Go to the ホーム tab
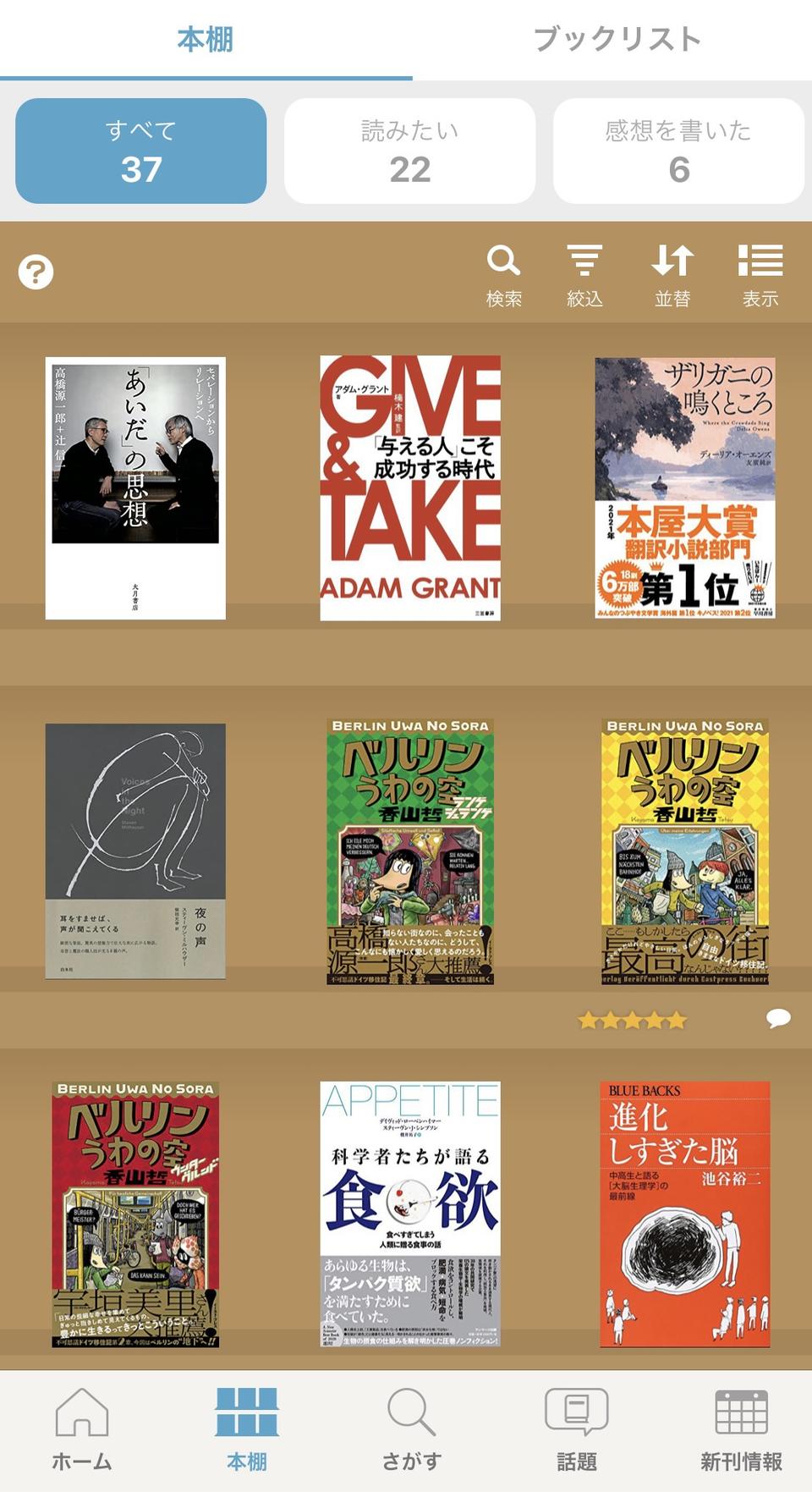 (x=82, y=1430)
